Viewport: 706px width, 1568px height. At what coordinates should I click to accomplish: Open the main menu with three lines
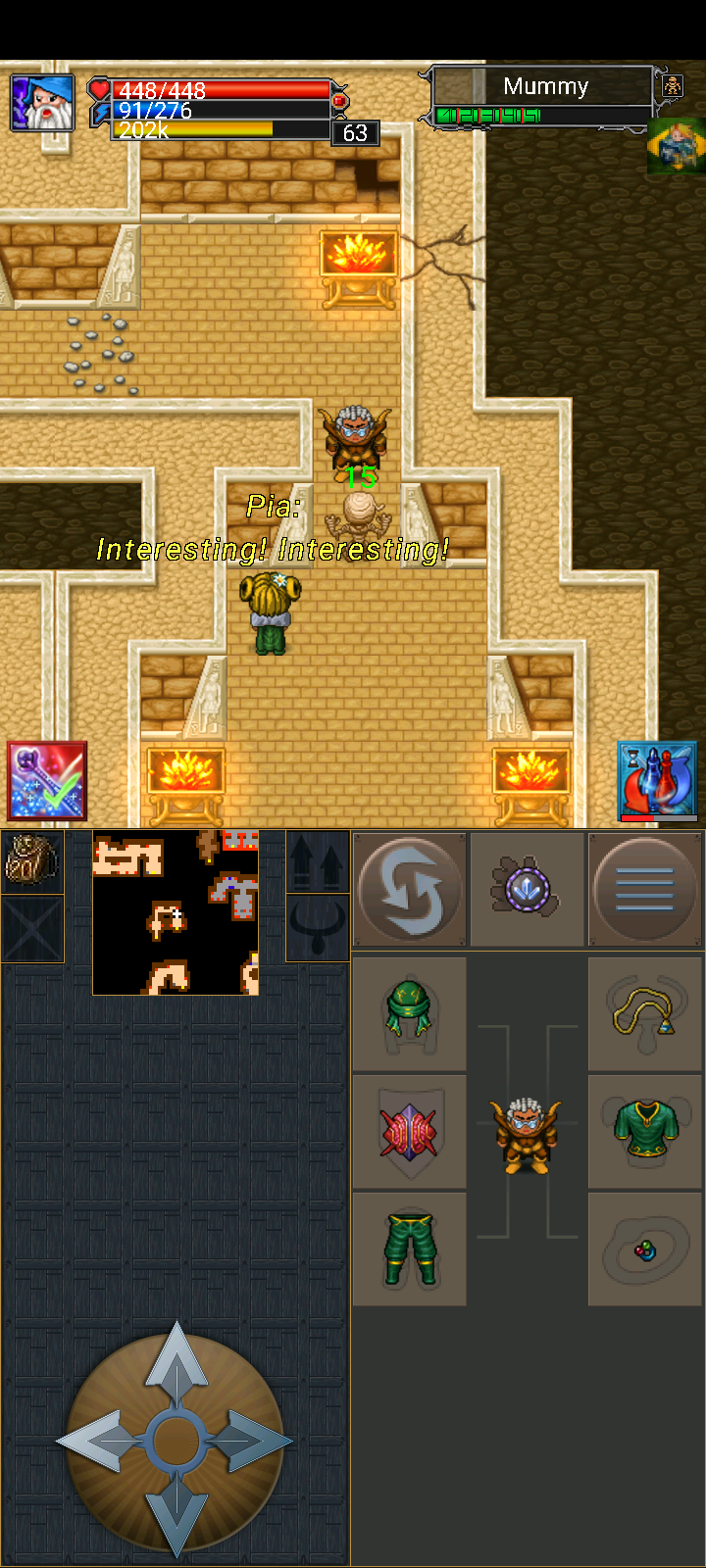(x=644, y=889)
